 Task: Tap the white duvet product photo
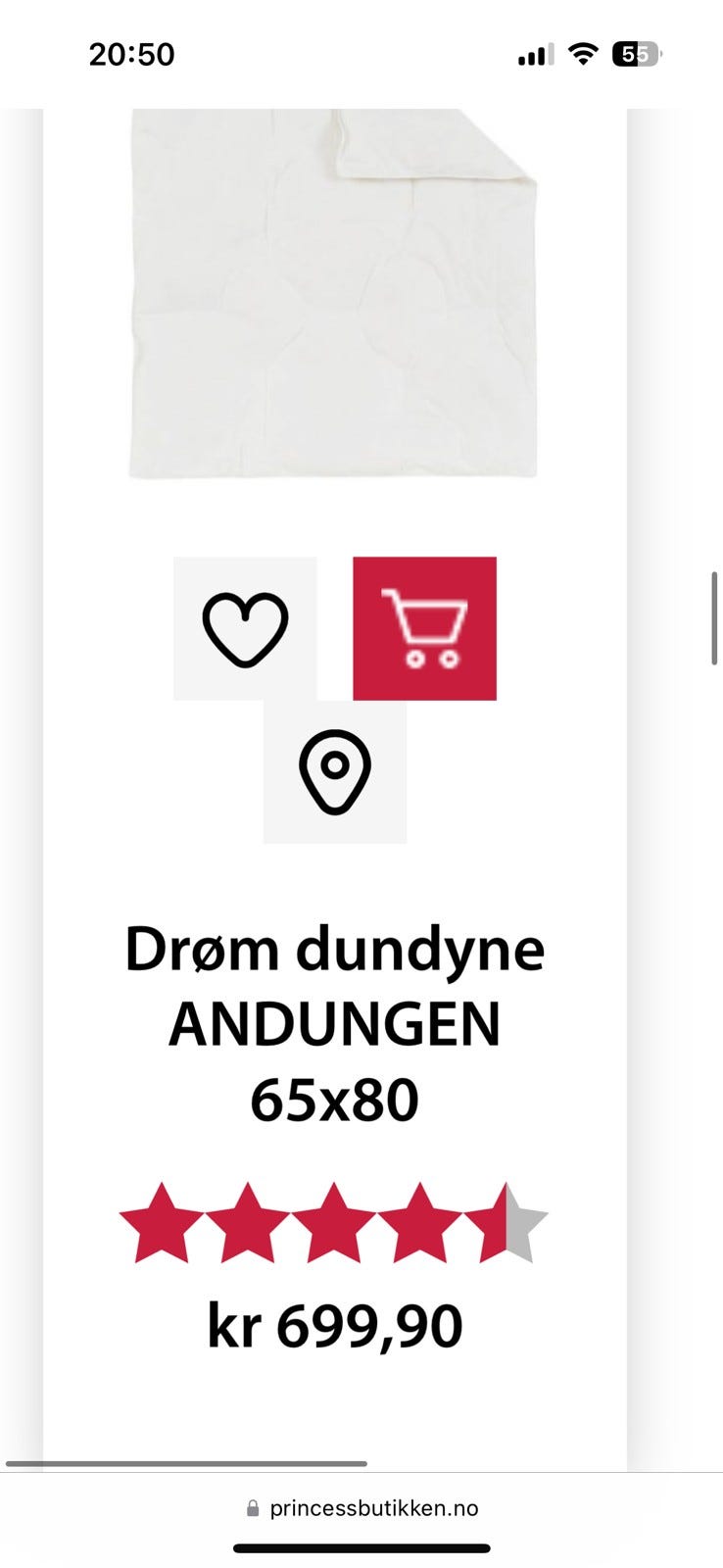333,294
